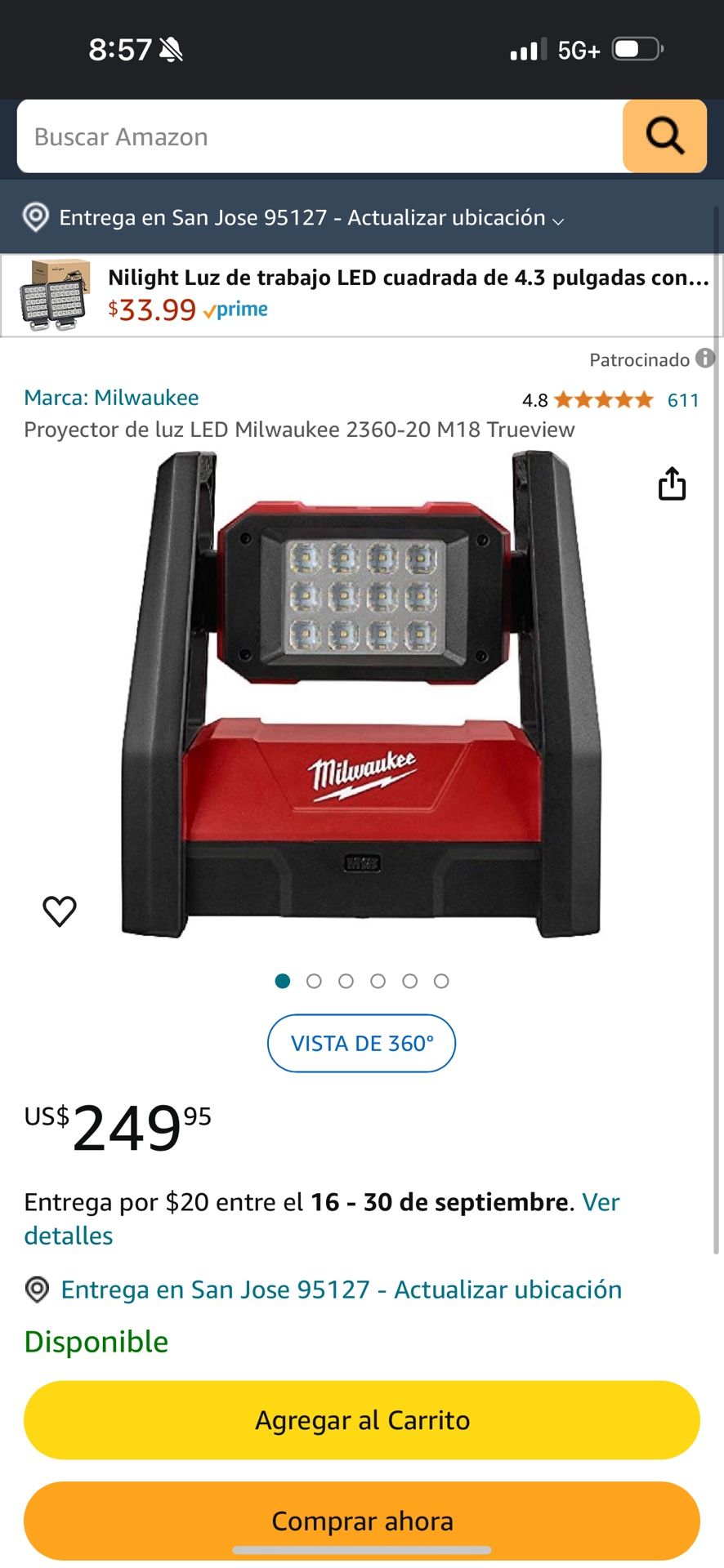Tap the Amazon search magnifier icon
Viewport: 724px width, 1568px height.
(x=664, y=136)
